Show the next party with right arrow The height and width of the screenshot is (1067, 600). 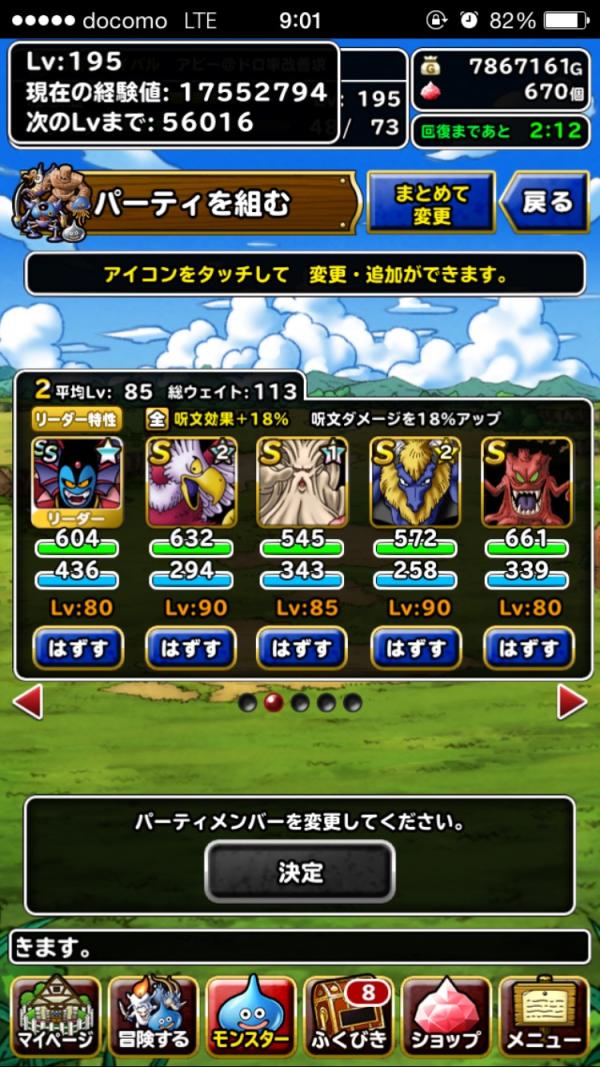[x=572, y=702]
